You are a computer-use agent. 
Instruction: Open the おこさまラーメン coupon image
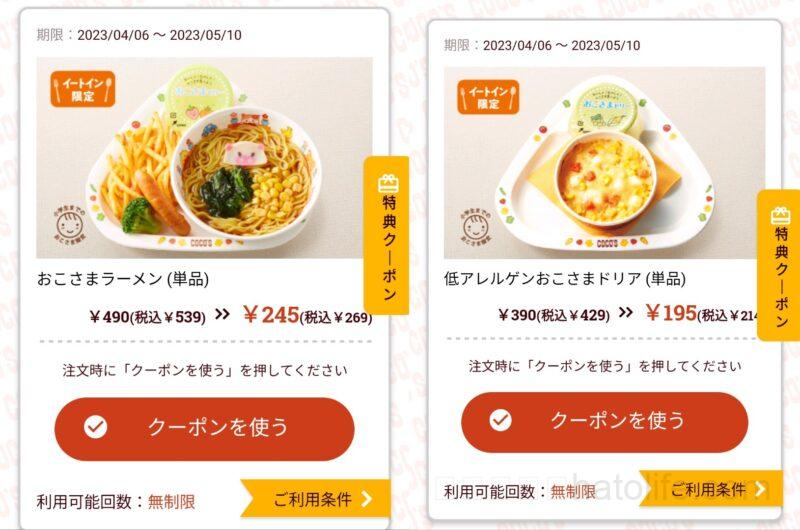click(x=204, y=157)
